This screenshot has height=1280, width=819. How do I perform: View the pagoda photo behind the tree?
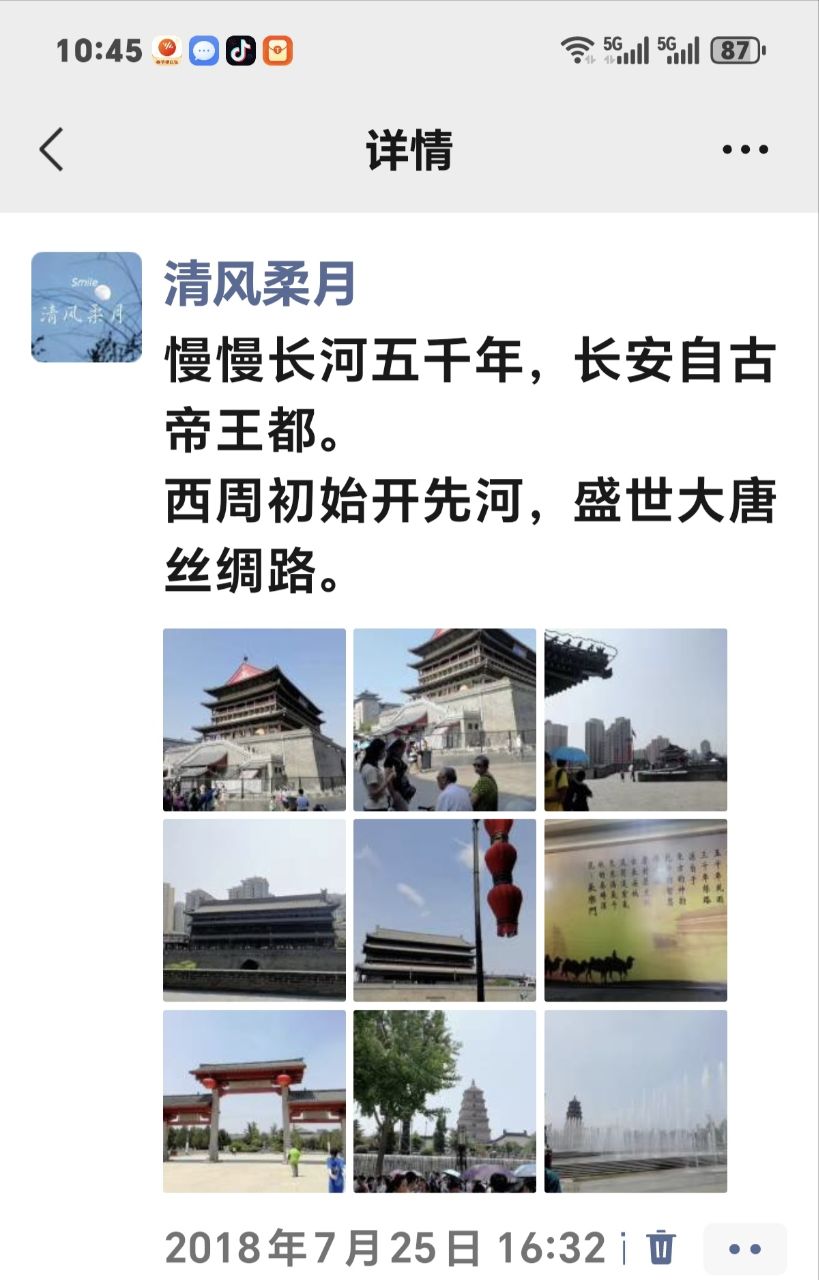444,1101
